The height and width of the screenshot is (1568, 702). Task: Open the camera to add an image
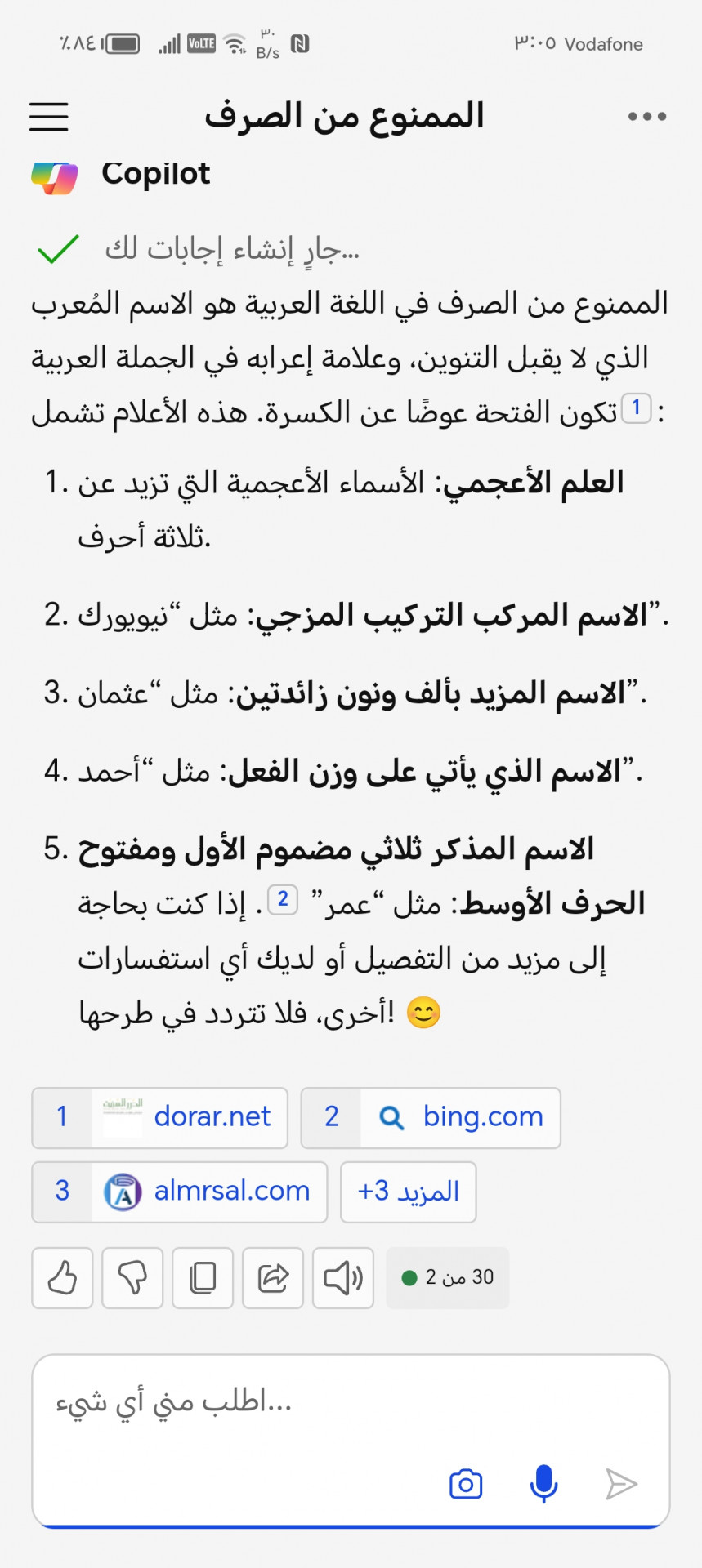(x=466, y=1484)
